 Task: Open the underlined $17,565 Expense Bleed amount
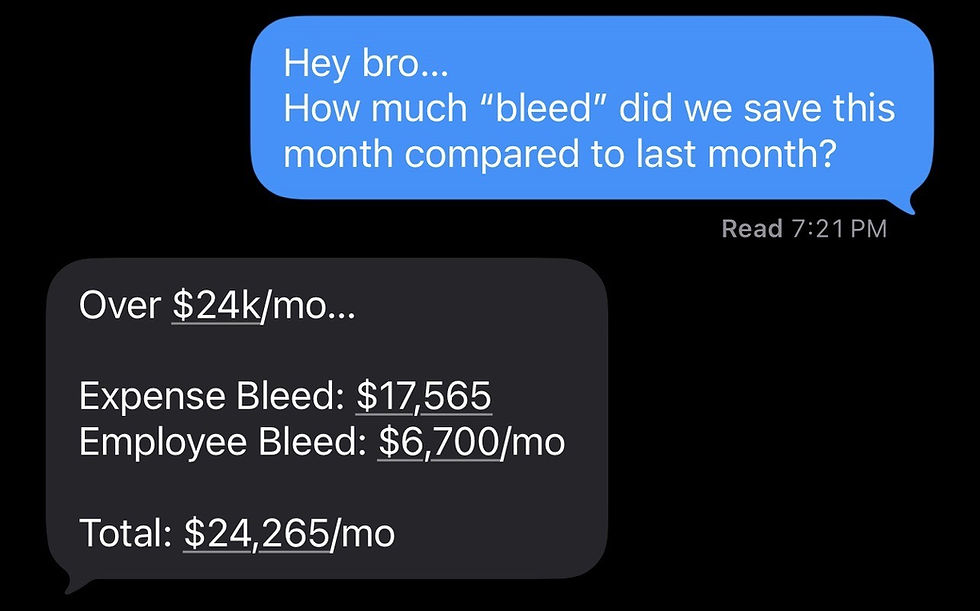coord(424,397)
